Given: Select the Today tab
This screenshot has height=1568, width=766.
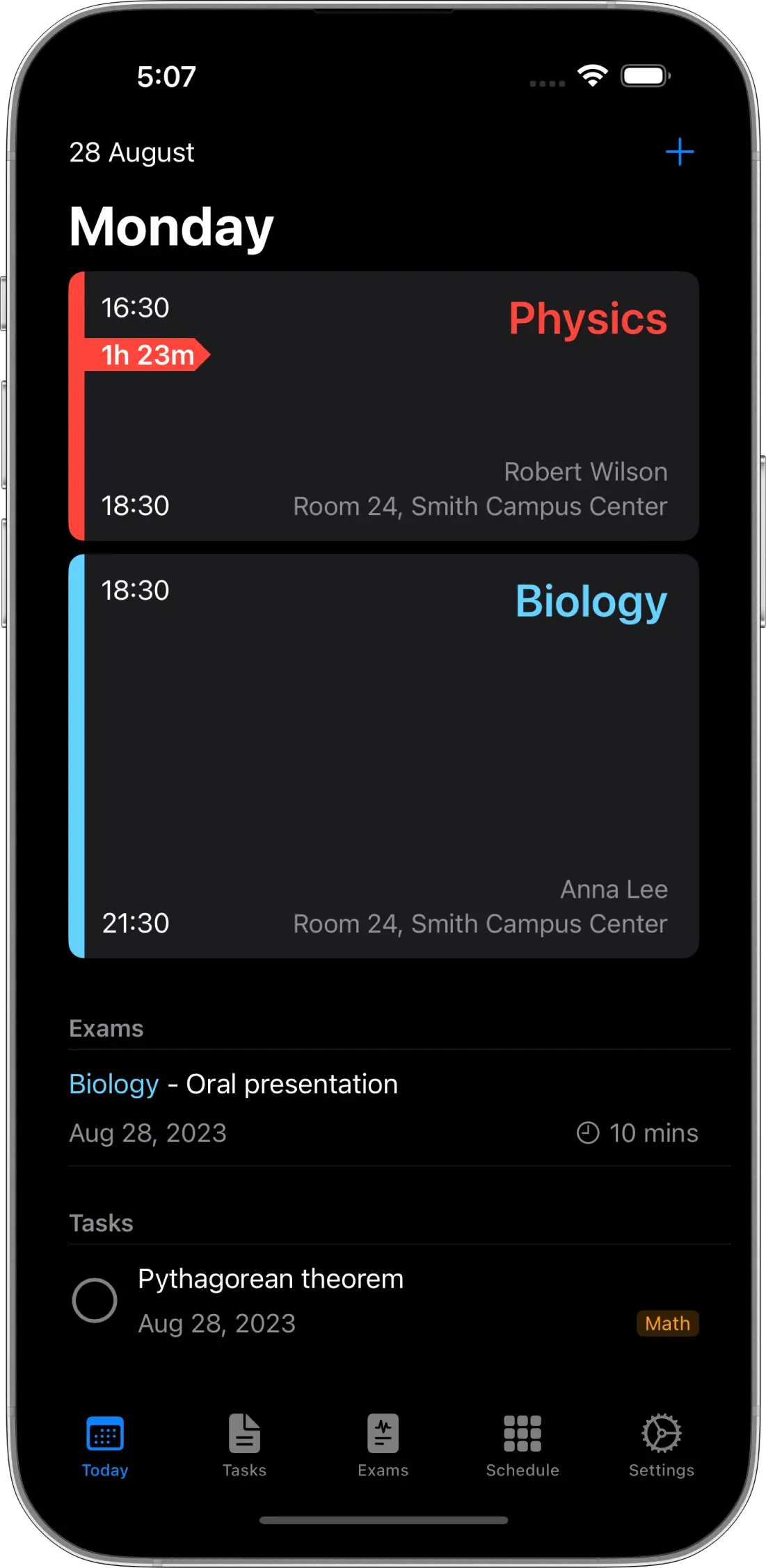Looking at the screenshot, I should coord(105,1445).
